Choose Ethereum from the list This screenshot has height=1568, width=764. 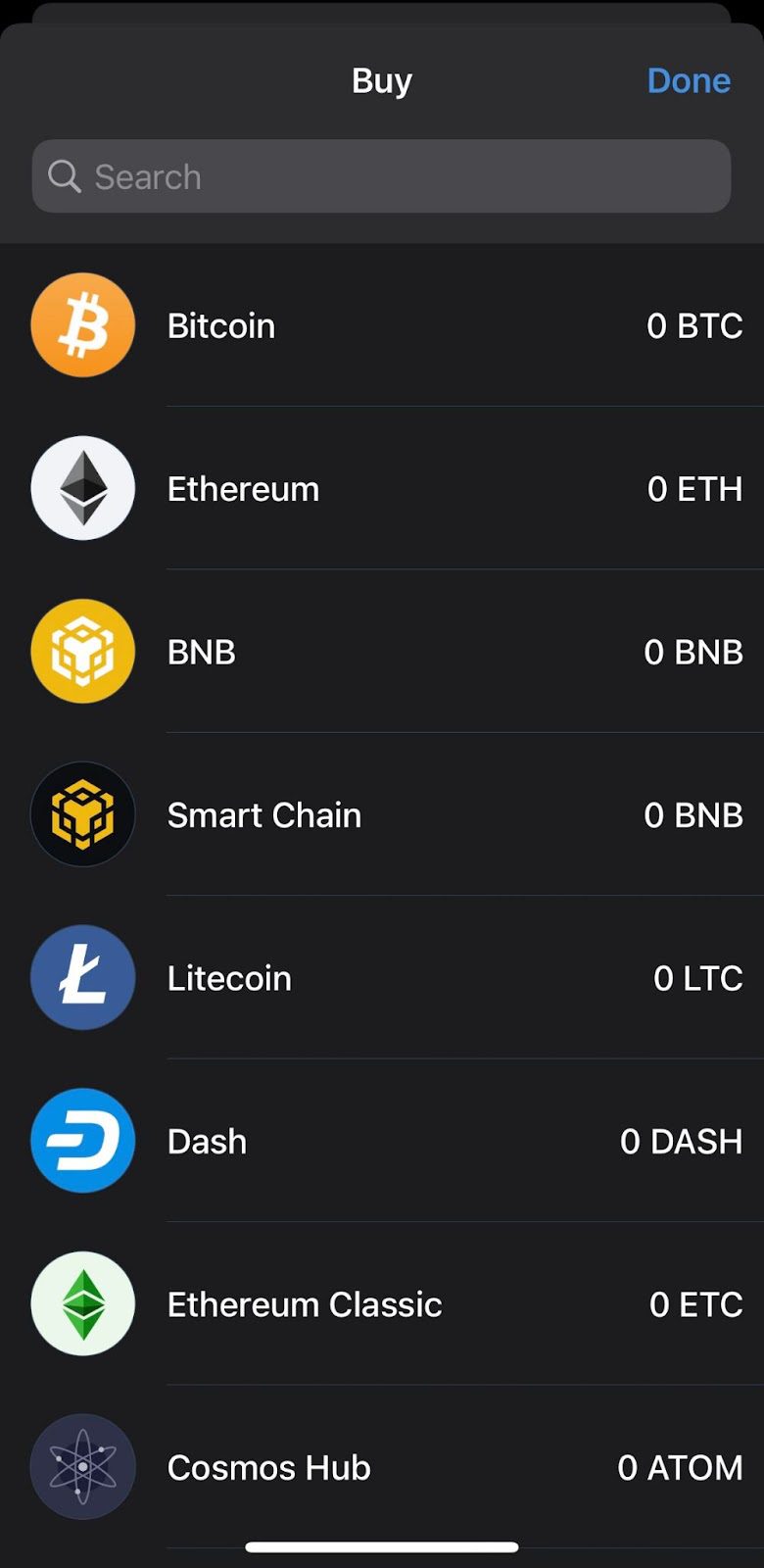pyautogui.click(x=382, y=488)
